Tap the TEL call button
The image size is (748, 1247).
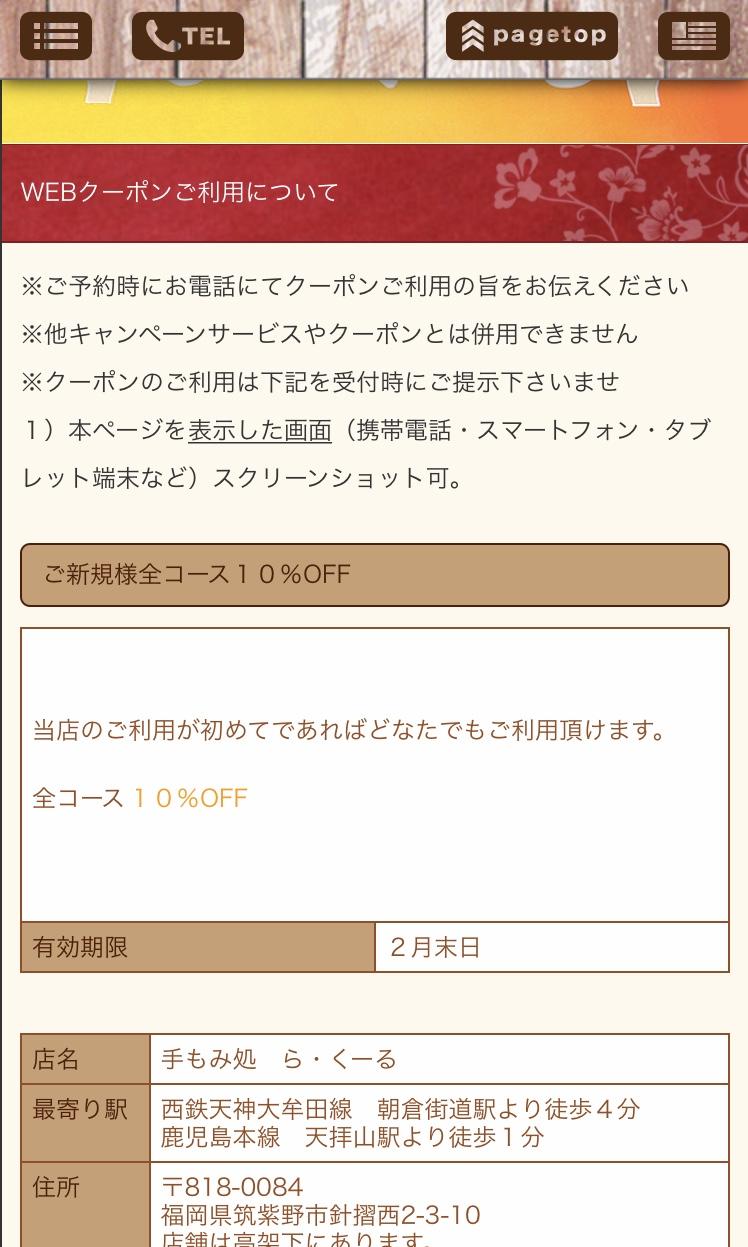coord(188,36)
